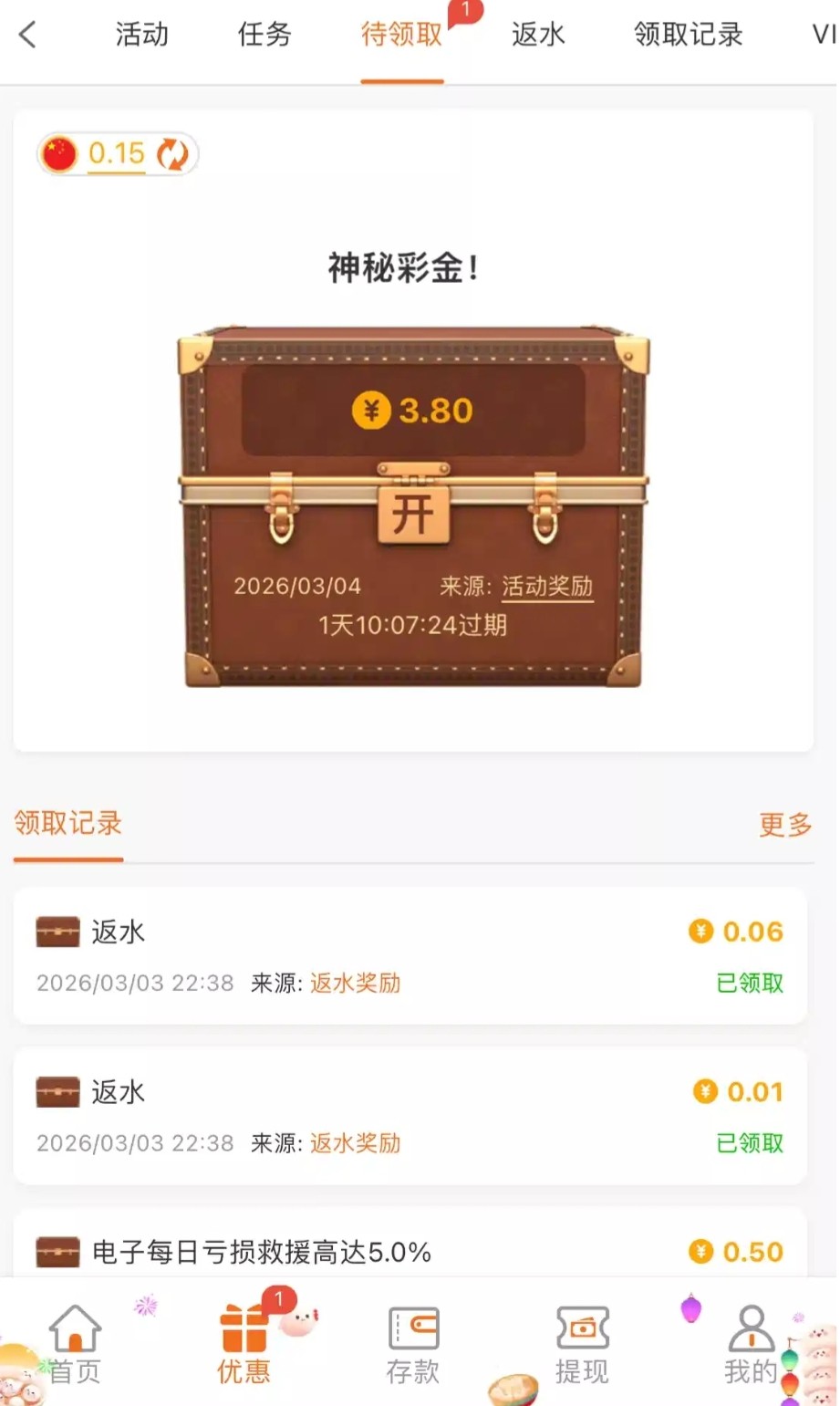Image resolution: width=840 pixels, height=1406 pixels.
Task: Tap the 活动奖励 source link
Action: pos(547,587)
